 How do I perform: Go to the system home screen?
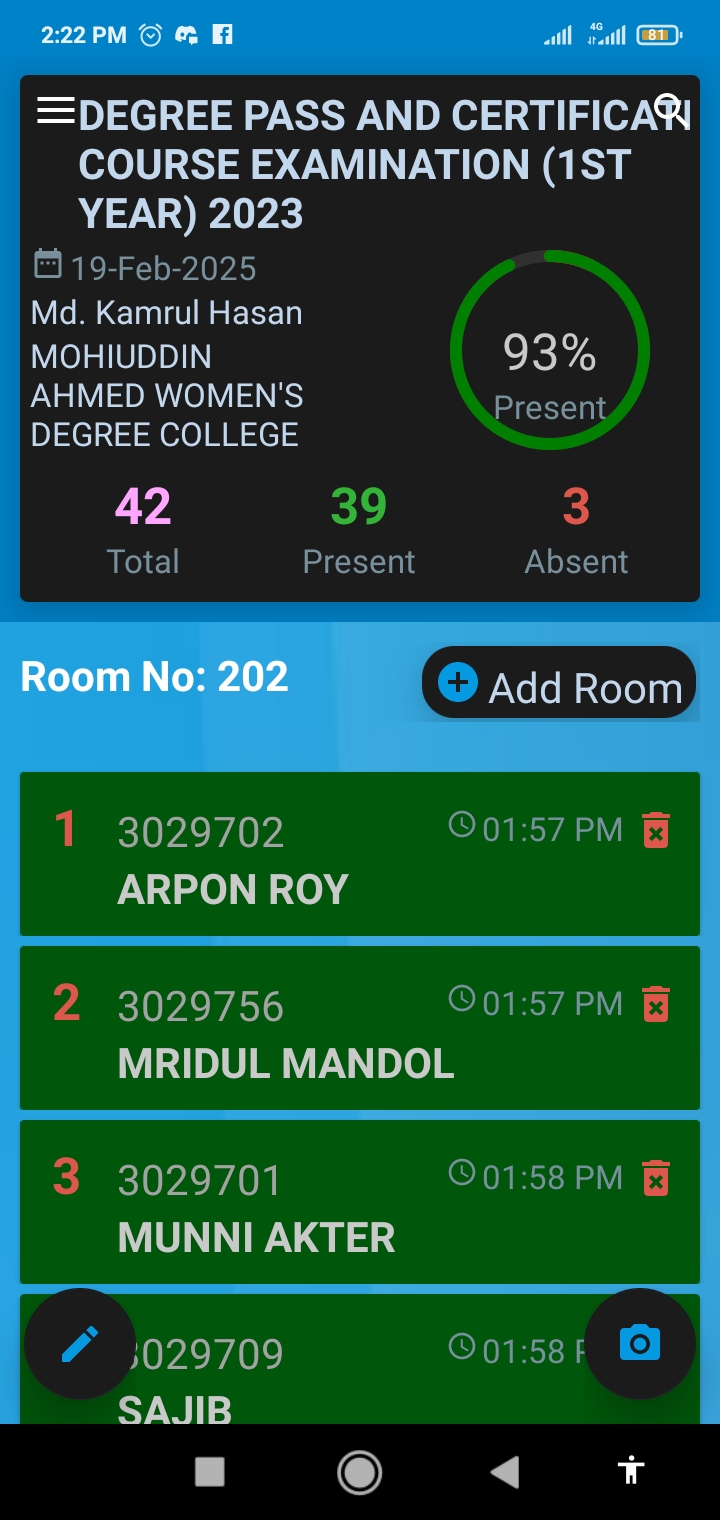pyautogui.click(x=360, y=1472)
